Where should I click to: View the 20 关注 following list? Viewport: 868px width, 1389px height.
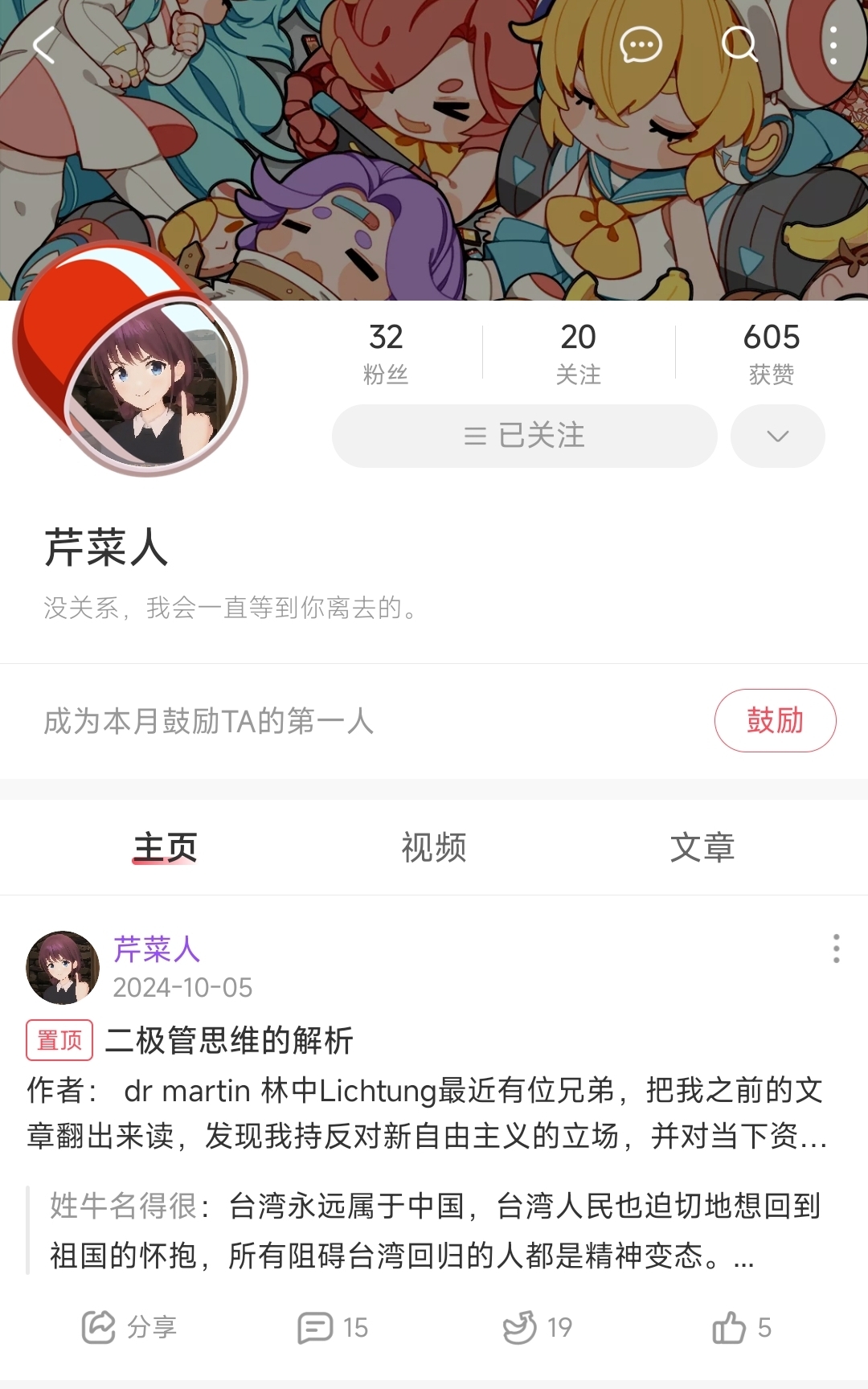tap(578, 352)
